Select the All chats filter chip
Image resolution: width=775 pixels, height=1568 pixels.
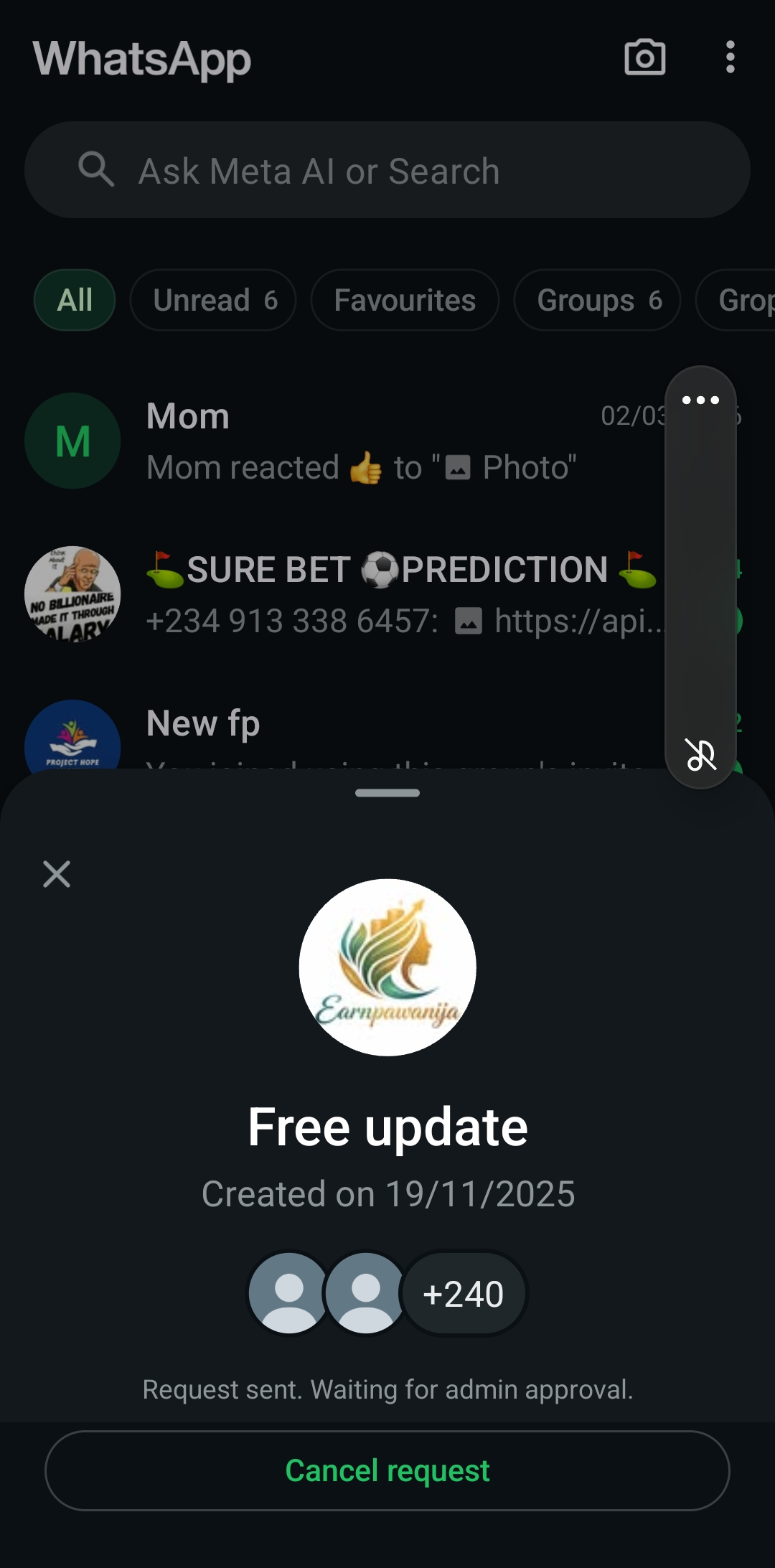[x=75, y=300]
